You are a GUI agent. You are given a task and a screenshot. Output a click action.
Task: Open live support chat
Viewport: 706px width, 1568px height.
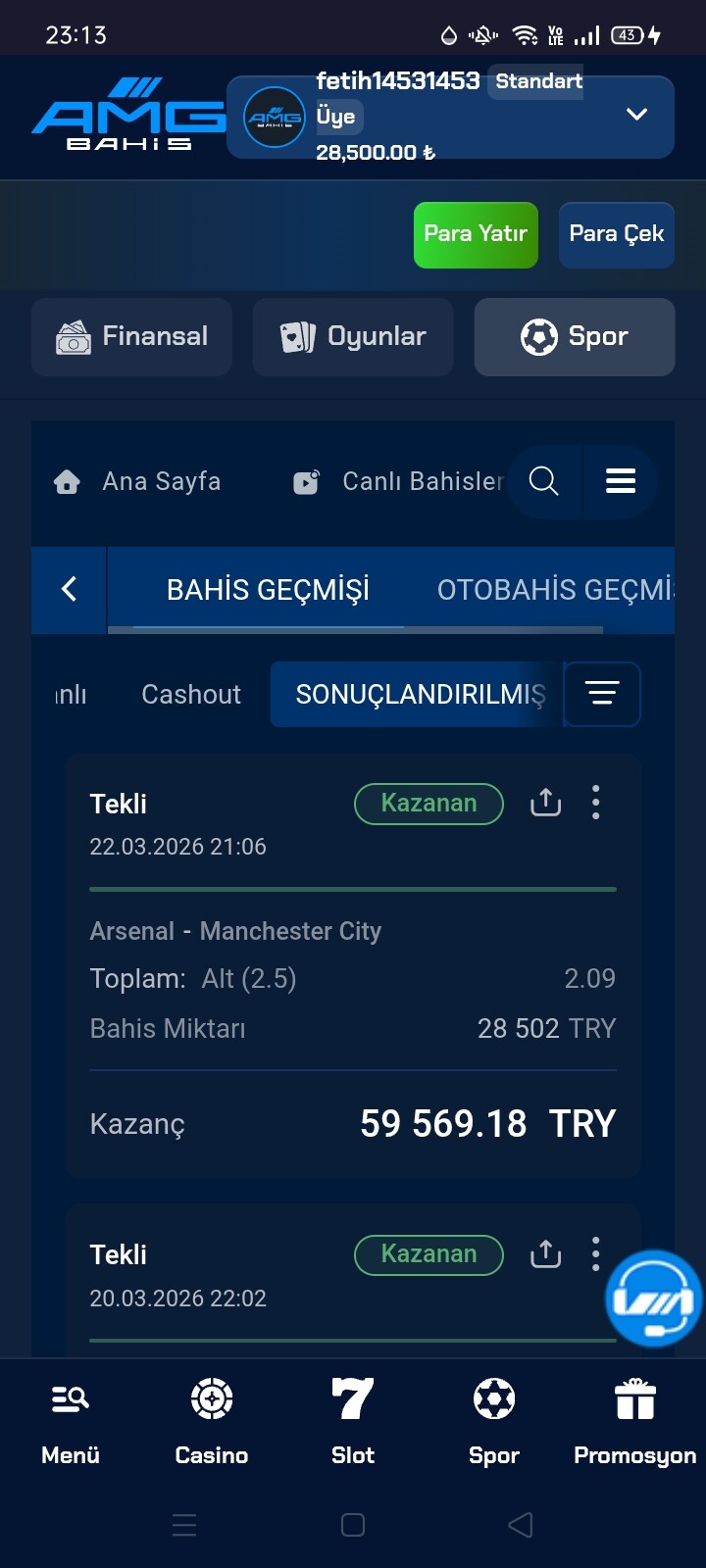coord(654,1298)
